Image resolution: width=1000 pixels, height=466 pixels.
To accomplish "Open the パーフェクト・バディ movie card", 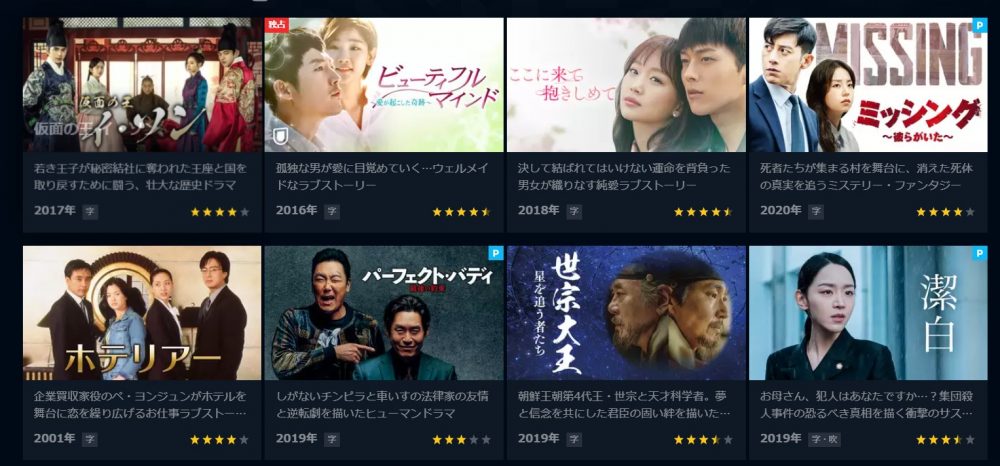I will [x=383, y=313].
